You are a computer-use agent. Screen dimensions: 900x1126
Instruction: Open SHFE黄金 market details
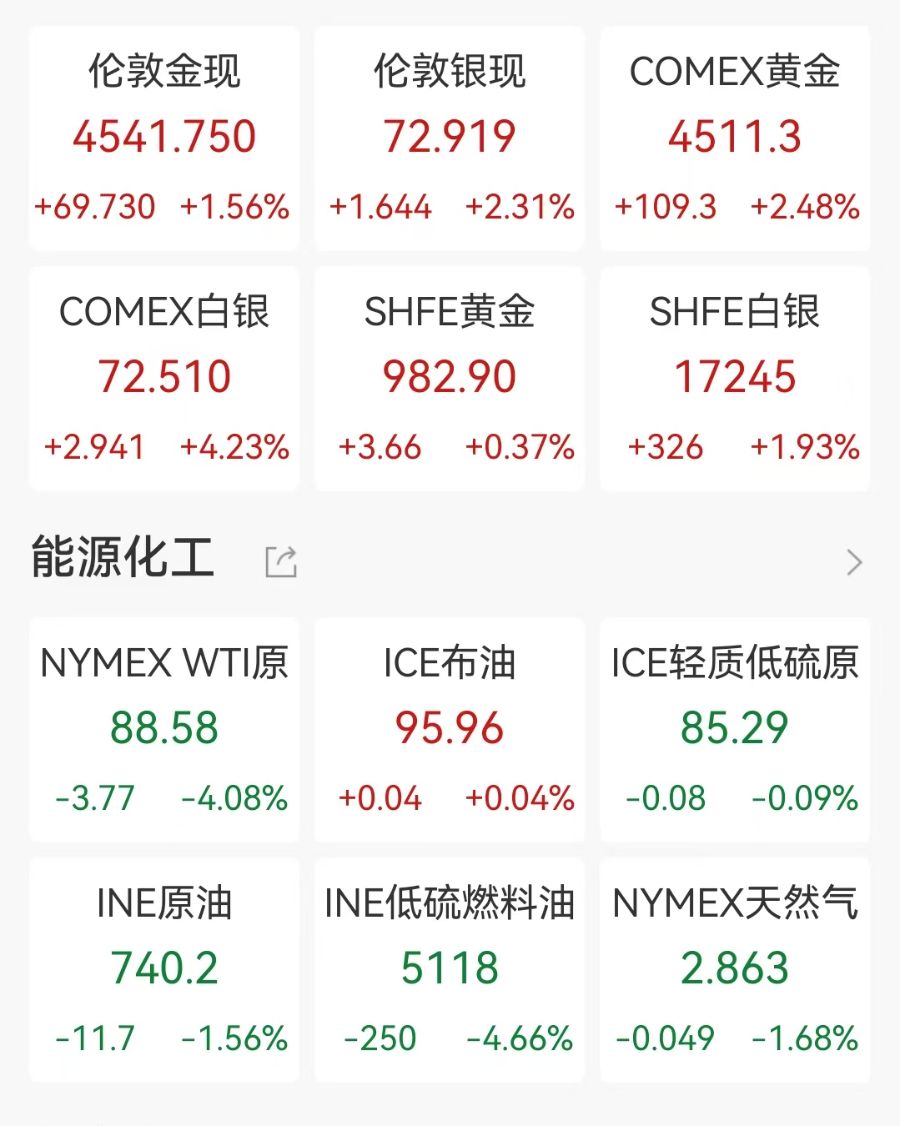click(449, 378)
